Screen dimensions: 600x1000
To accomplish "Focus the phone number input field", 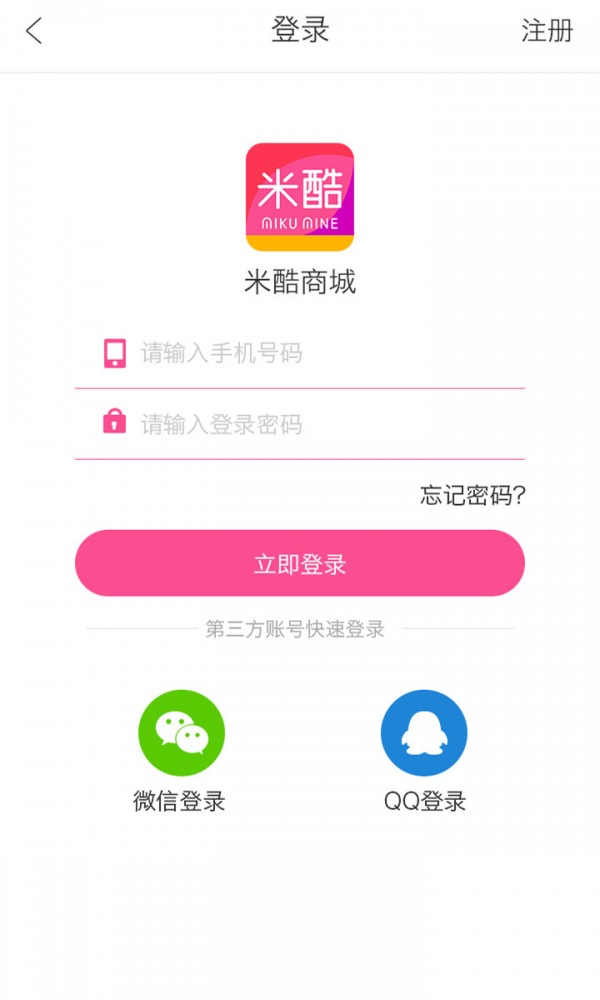I will click(x=300, y=353).
